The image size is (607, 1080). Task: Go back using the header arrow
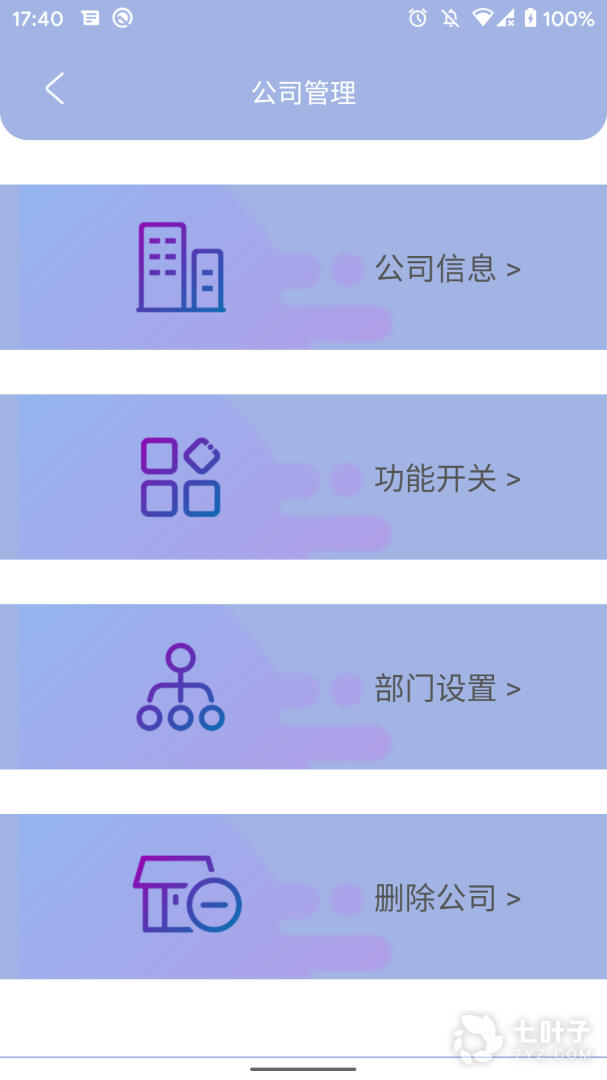point(55,89)
